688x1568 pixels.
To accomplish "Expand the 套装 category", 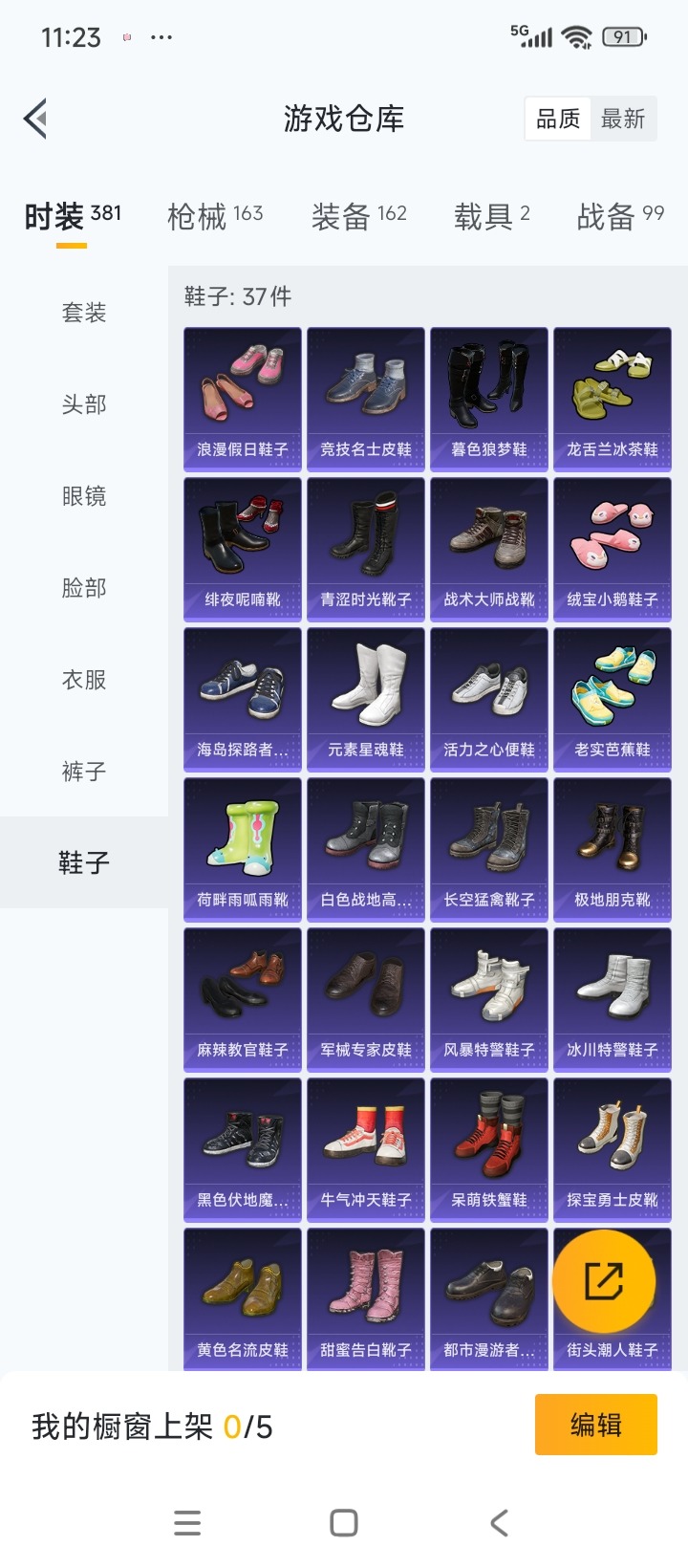I will pos(84,312).
